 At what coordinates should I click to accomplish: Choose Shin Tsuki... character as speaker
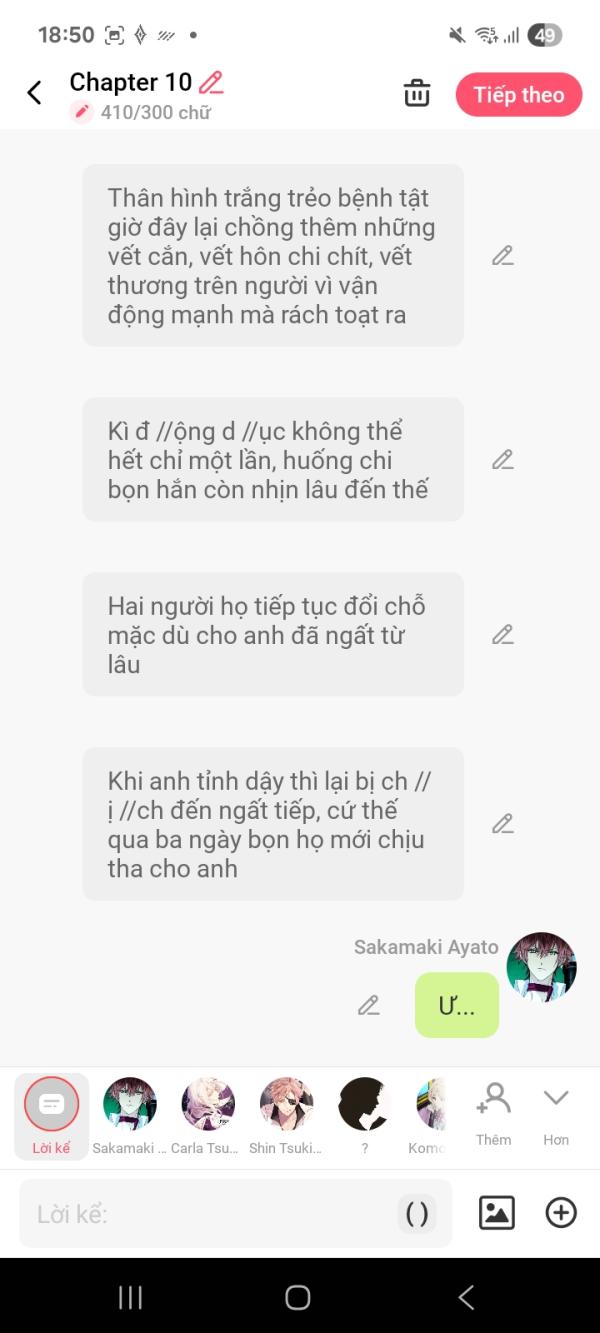coord(286,1115)
